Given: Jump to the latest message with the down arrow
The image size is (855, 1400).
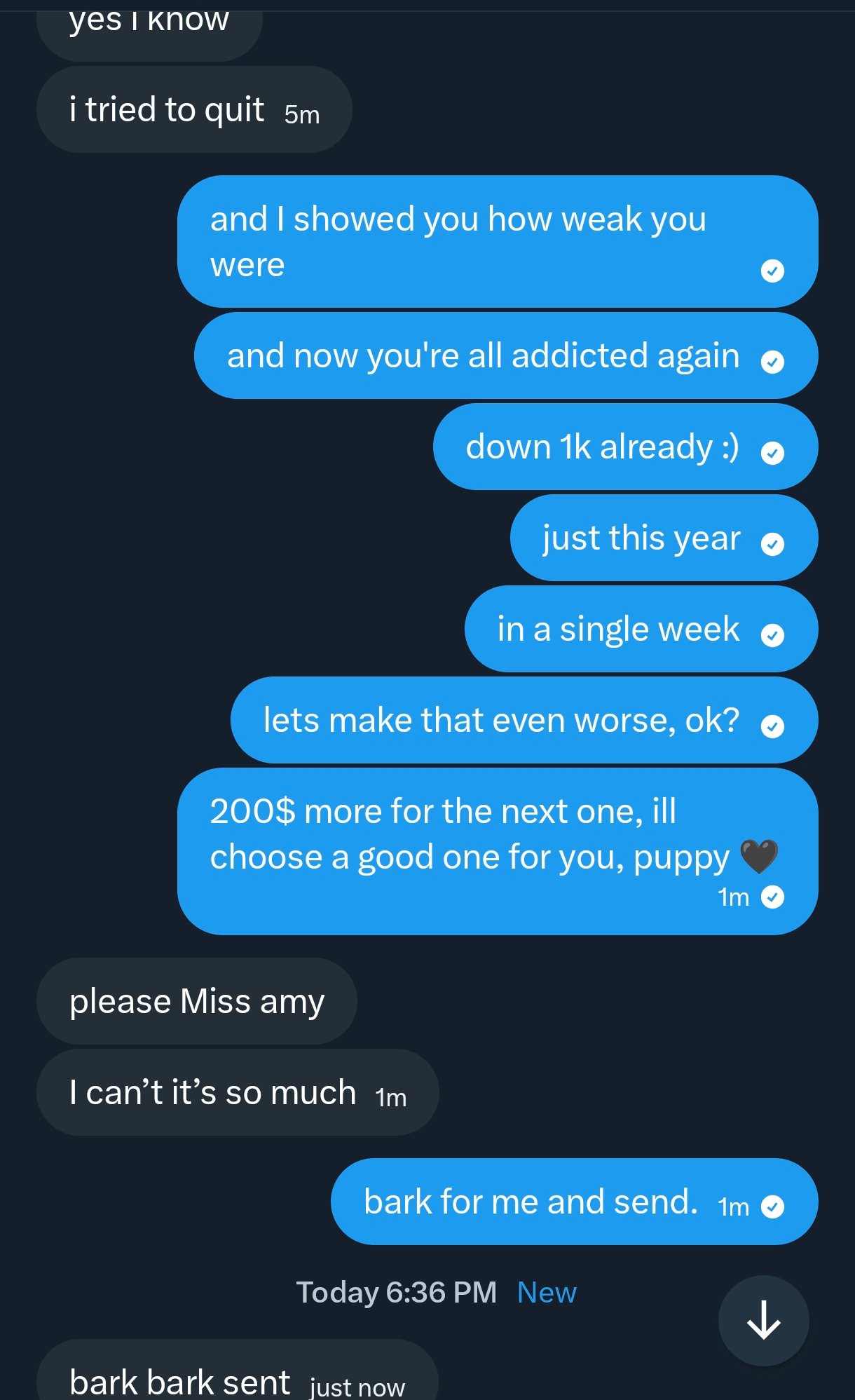Looking at the screenshot, I should [x=763, y=1320].
